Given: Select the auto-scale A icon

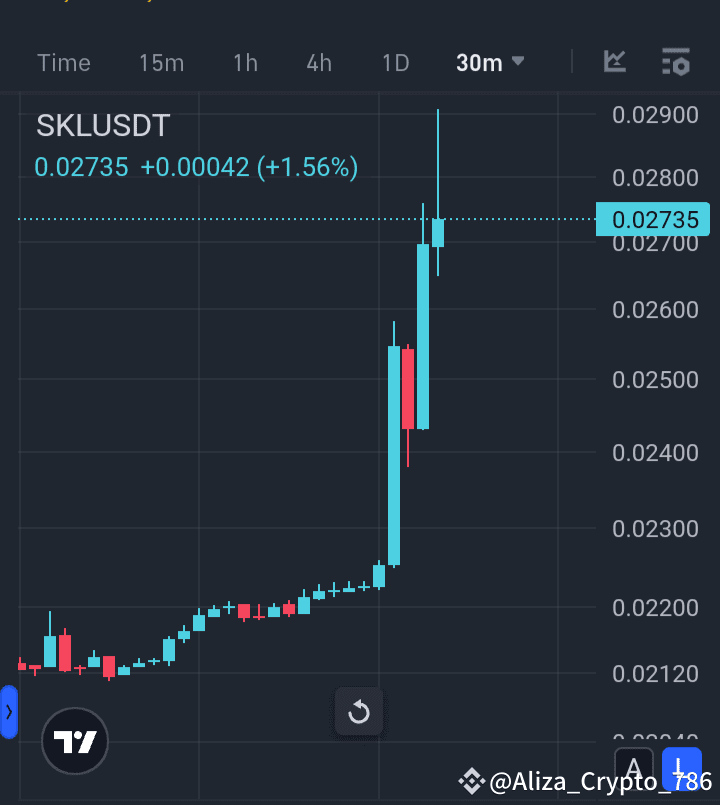Looking at the screenshot, I should 635,766.
